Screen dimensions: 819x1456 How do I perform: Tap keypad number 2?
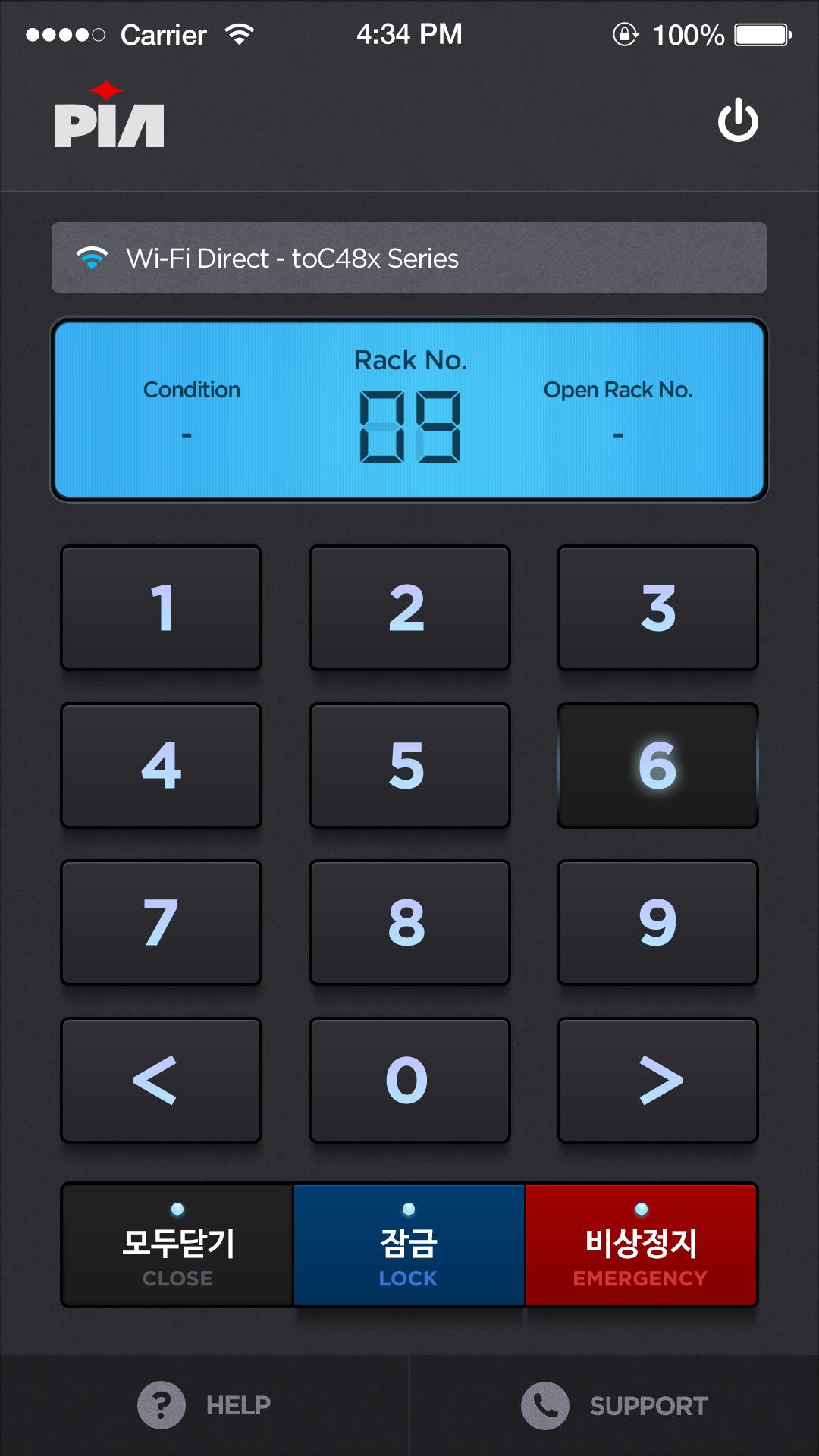coord(409,608)
